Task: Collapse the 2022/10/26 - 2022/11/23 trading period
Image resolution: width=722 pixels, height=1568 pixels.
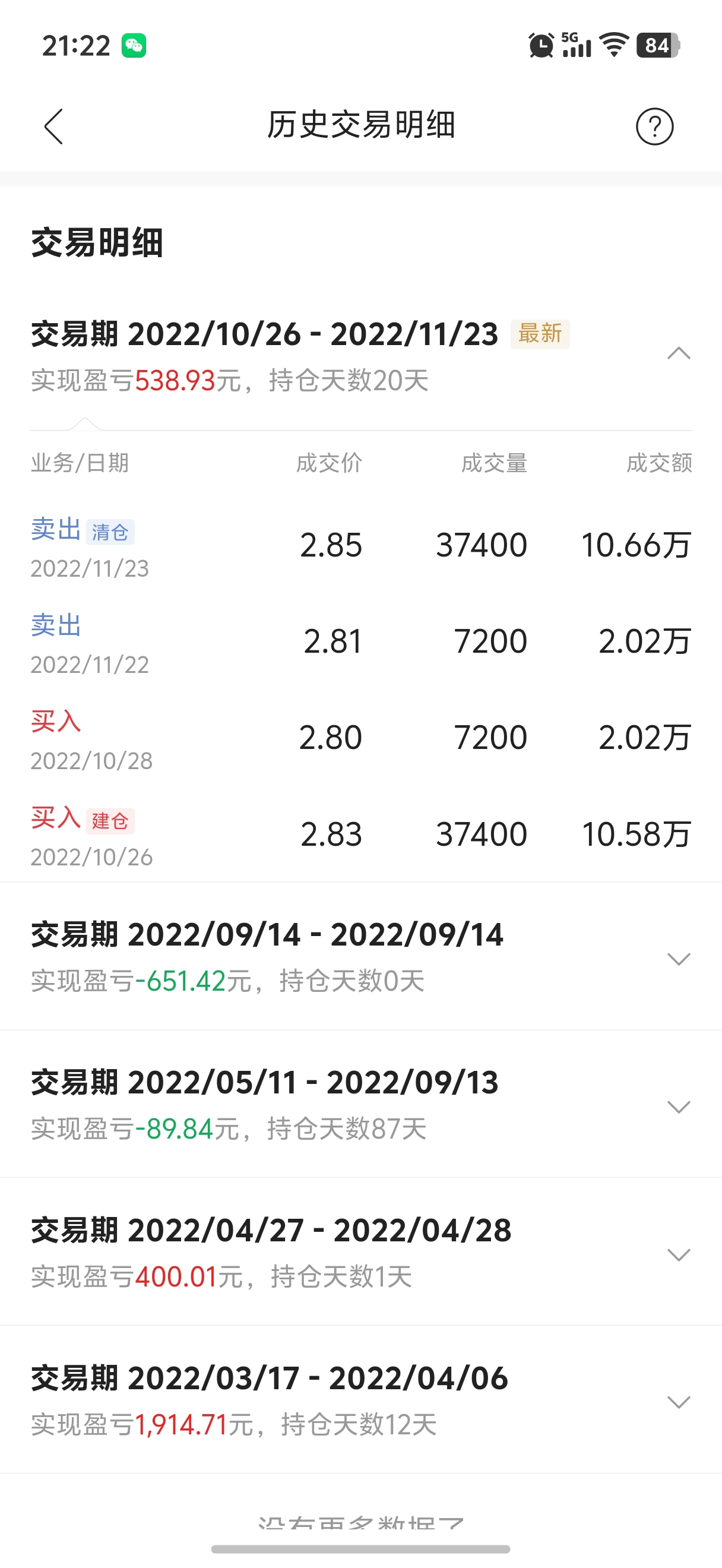Action: pyautogui.click(x=679, y=353)
